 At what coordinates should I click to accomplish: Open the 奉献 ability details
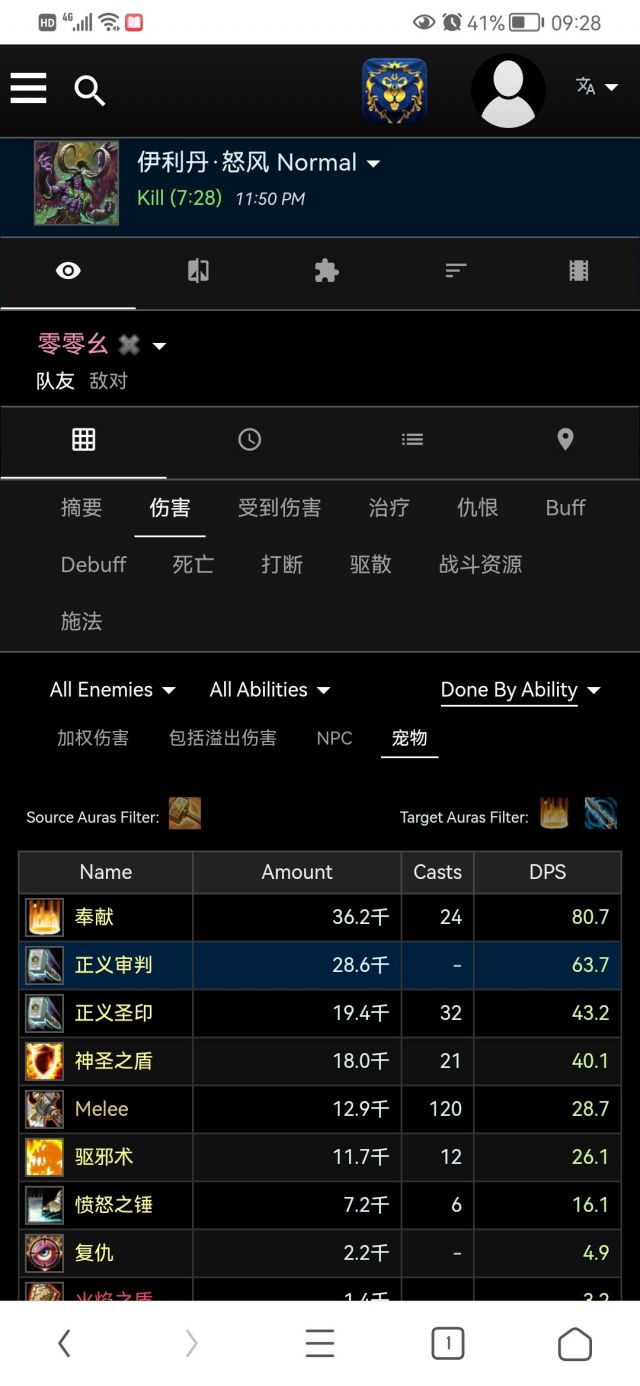pyautogui.click(x=94, y=917)
